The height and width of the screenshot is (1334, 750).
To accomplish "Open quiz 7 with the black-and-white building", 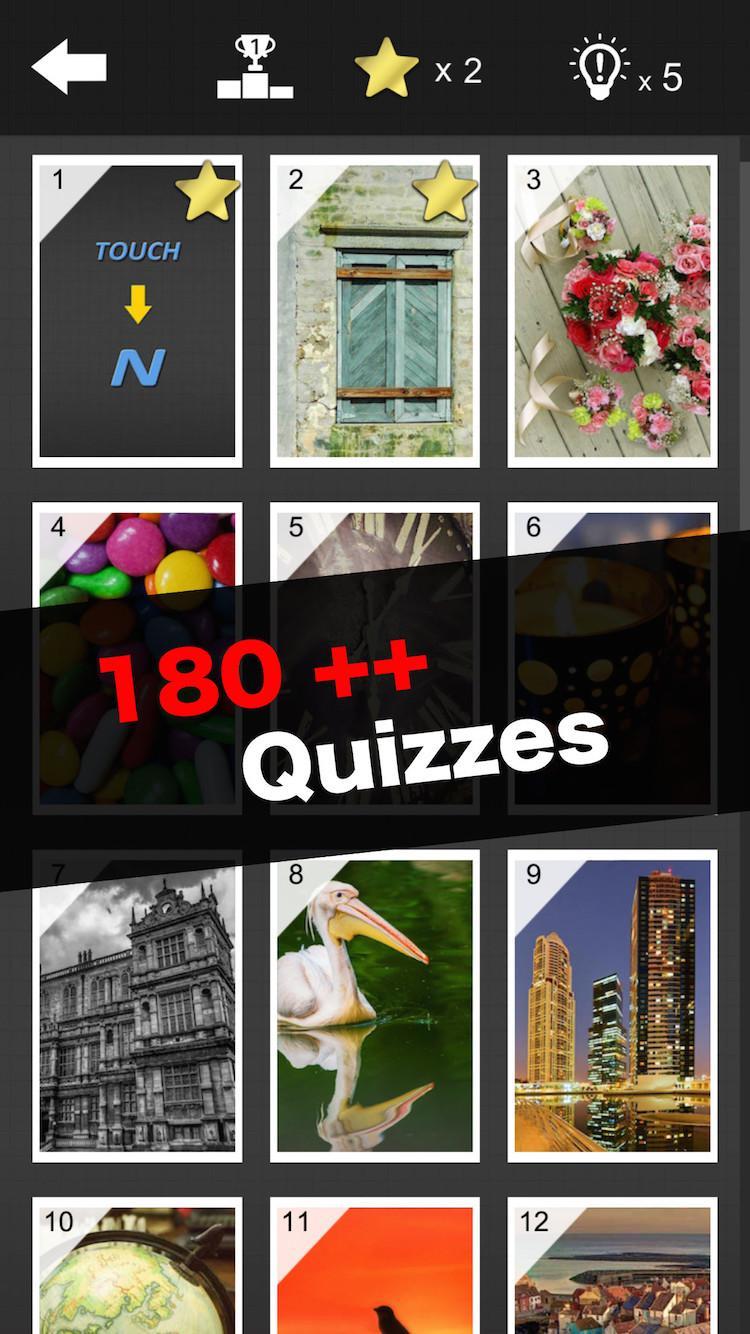I will (137, 1006).
